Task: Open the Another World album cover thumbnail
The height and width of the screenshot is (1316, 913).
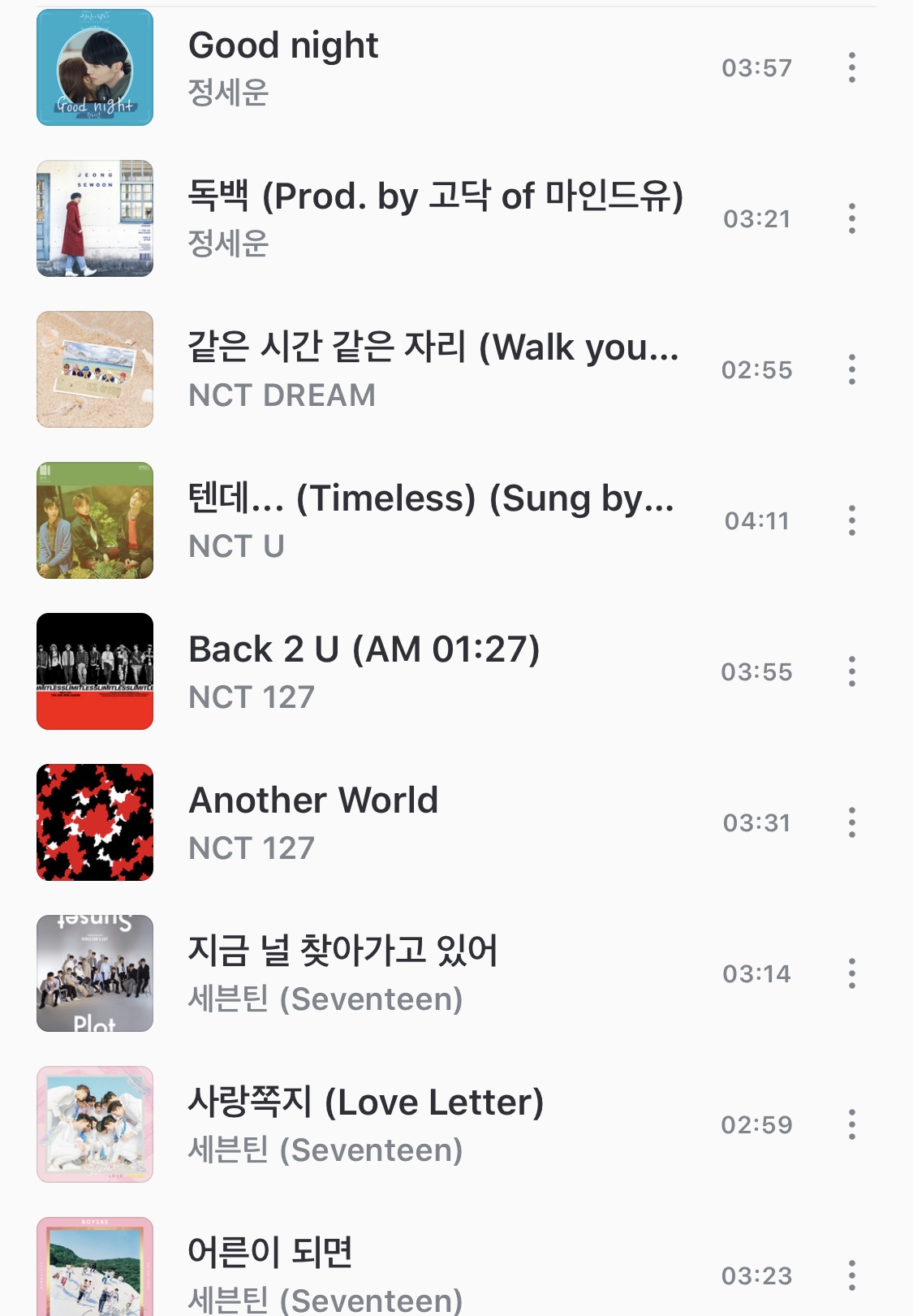Action: pos(94,822)
